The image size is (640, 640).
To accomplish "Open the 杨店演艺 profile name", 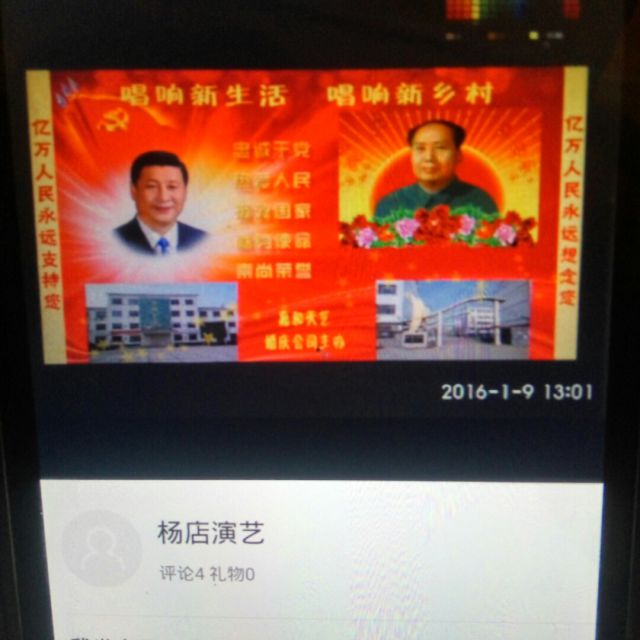I will [210, 533].
